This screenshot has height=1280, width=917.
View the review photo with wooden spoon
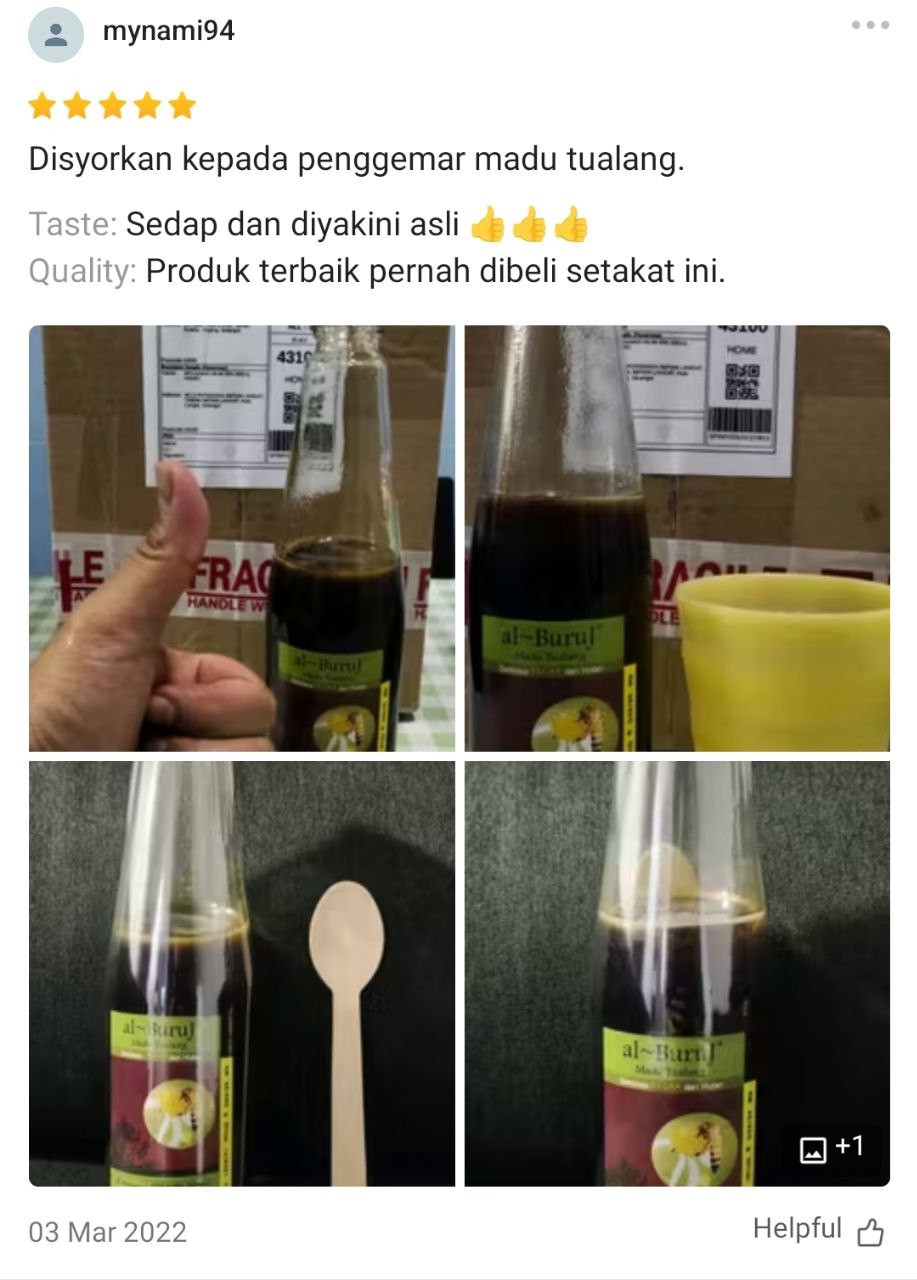click(241, 973)
